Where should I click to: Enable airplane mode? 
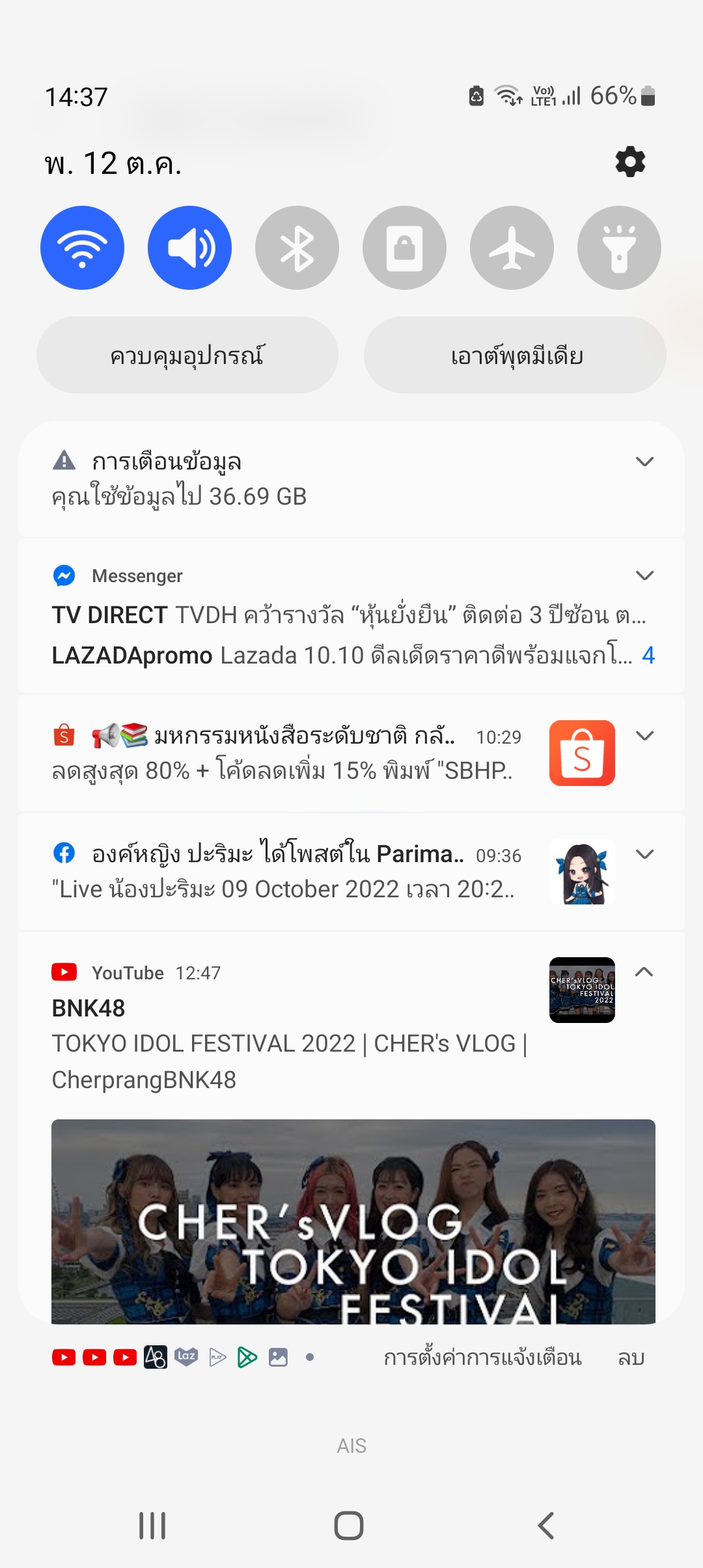[x=512, y=248]
